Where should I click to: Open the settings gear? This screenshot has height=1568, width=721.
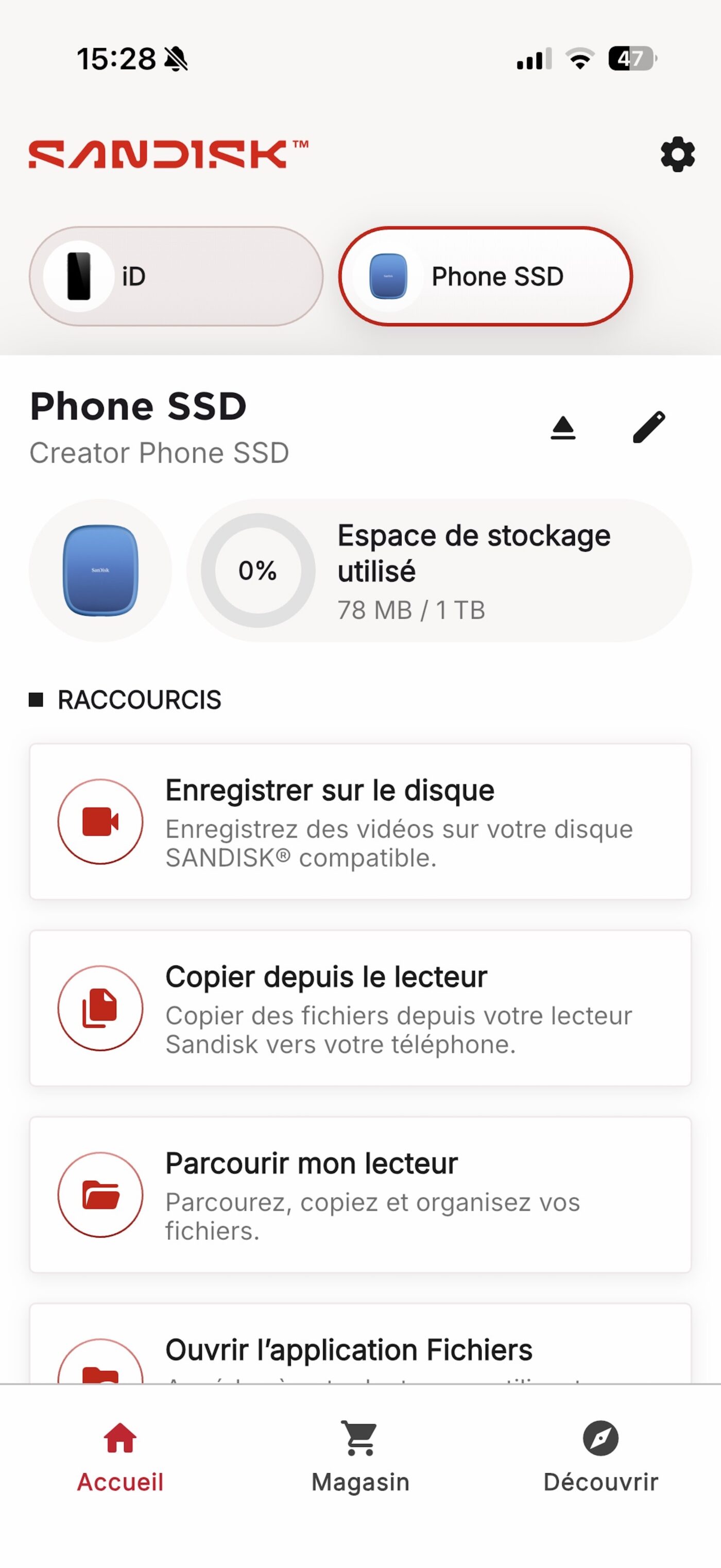tap(677, 155)
